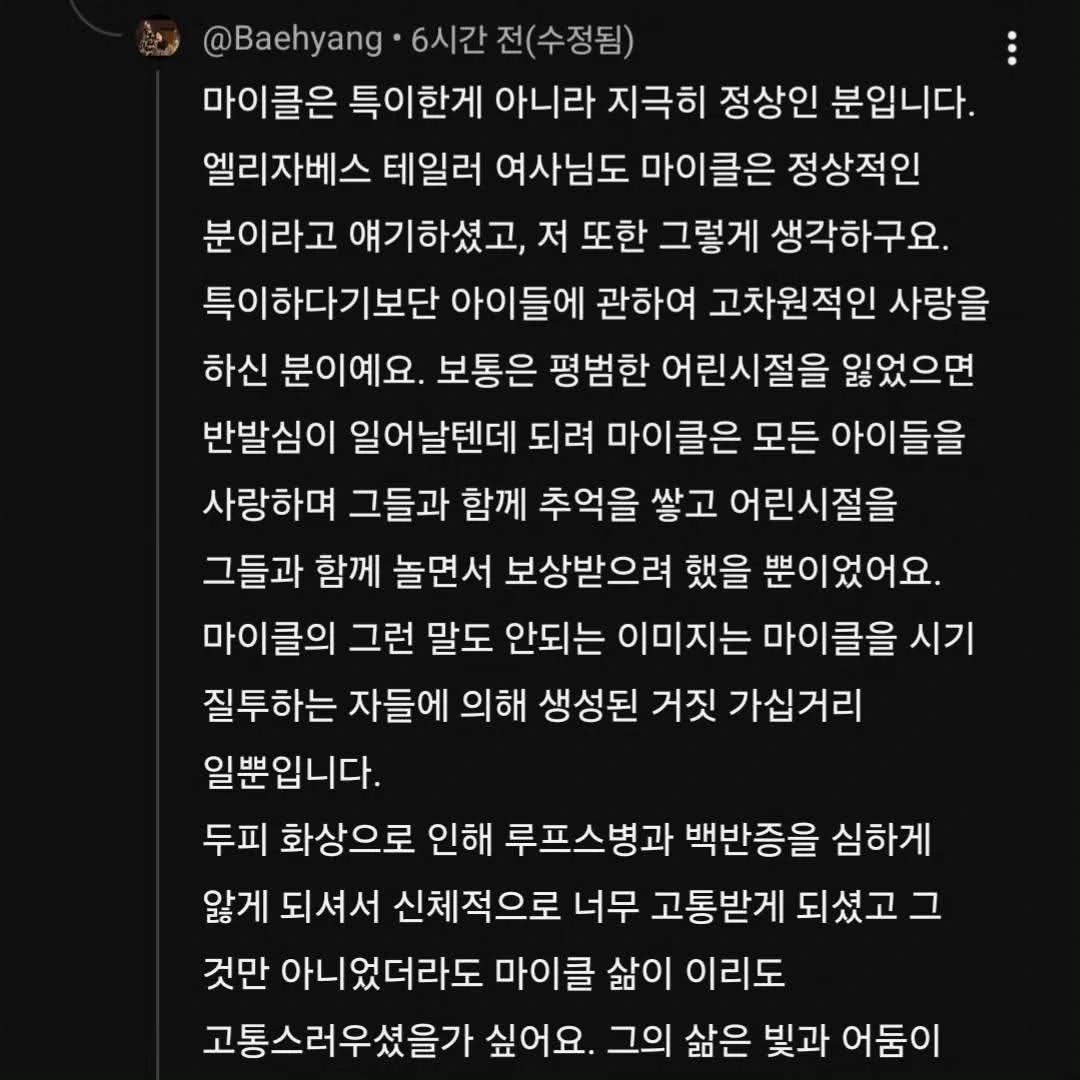1080x1080 pixels.
Task: Open the @Baehyang username
Action: click(x=292, y=40)
